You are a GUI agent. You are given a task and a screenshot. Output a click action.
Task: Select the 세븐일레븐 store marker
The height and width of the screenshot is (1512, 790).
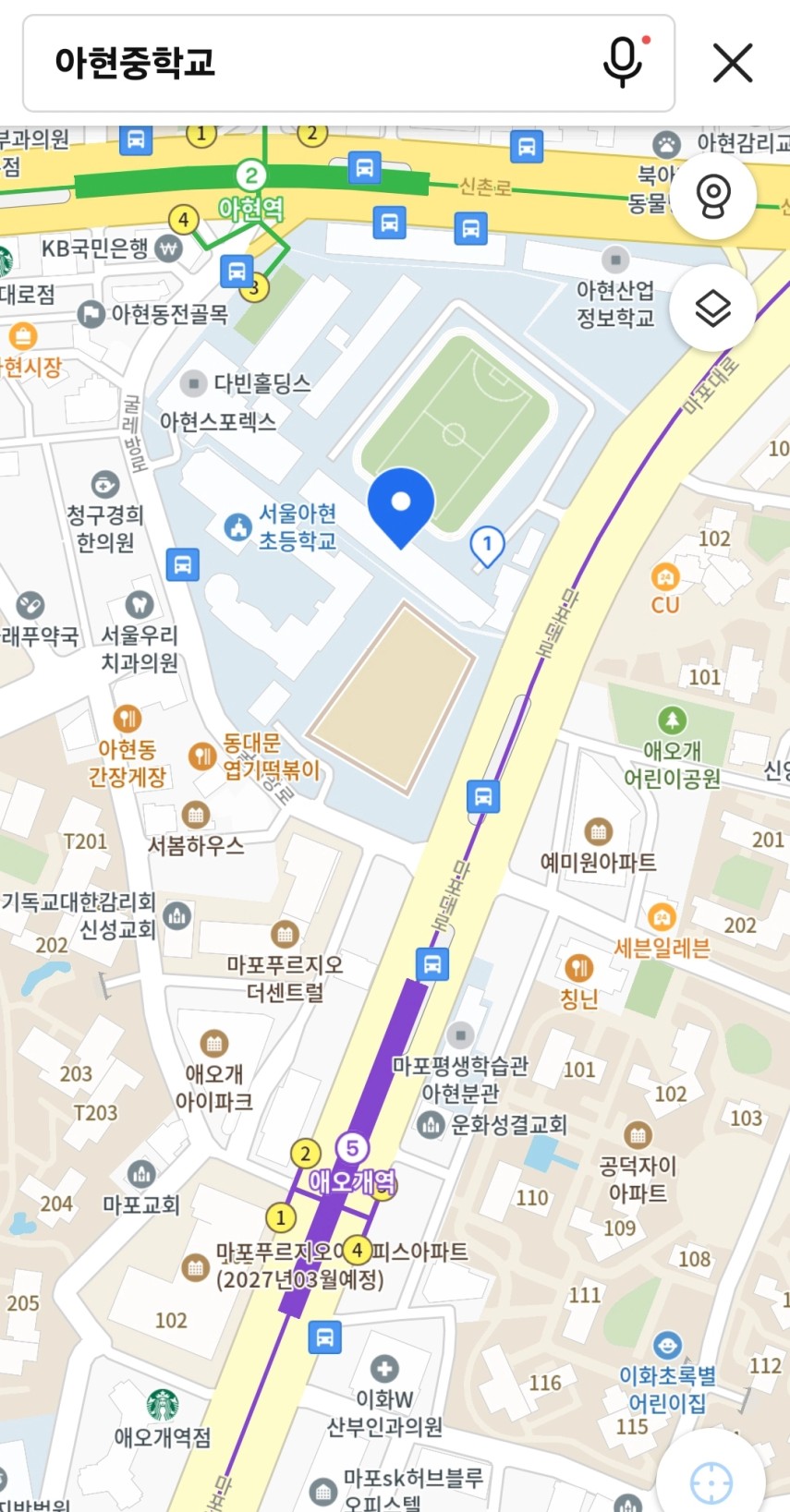pos(662,917)
